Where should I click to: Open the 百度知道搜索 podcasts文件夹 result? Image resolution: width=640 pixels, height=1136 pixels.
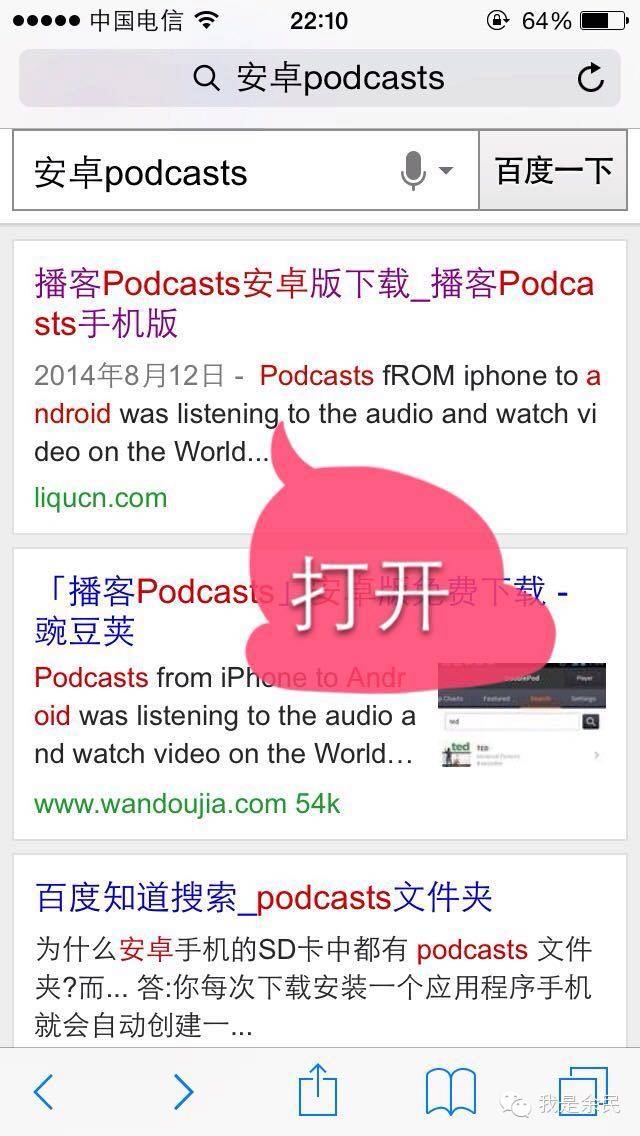pyautogui.click(x=264, y=897)
